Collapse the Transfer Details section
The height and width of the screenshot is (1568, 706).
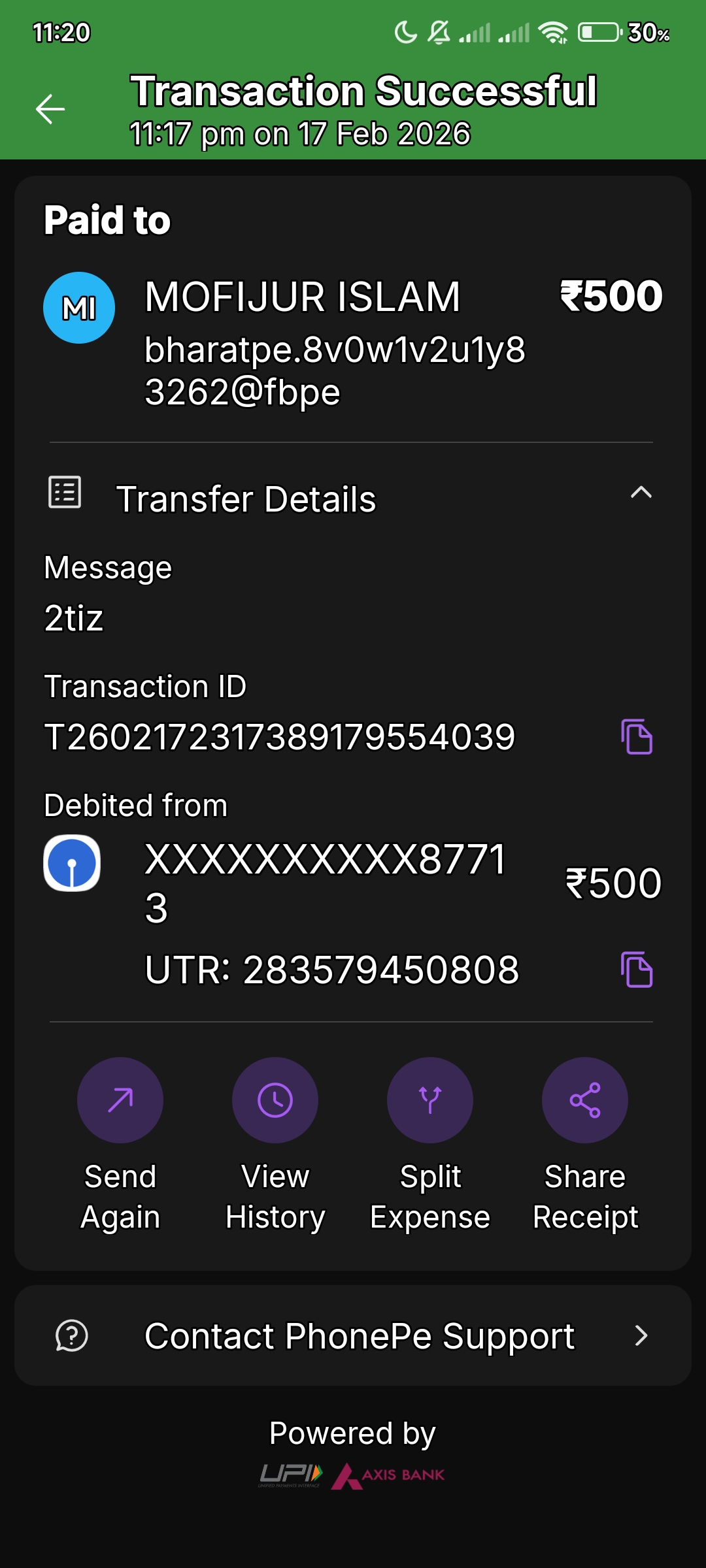[x=641, y=493]
